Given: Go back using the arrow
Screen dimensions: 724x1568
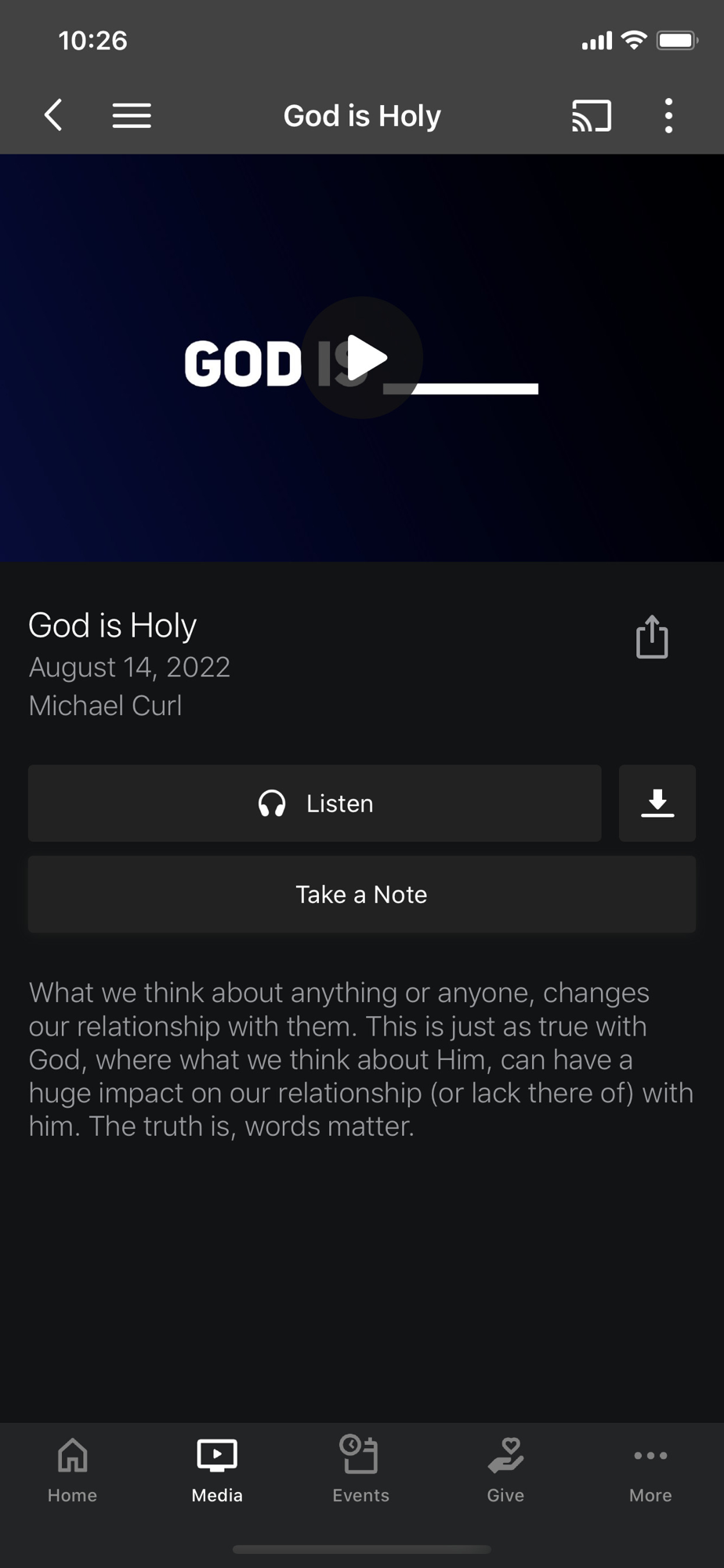Looking at the screenshot, I should [x=53, y=115].
